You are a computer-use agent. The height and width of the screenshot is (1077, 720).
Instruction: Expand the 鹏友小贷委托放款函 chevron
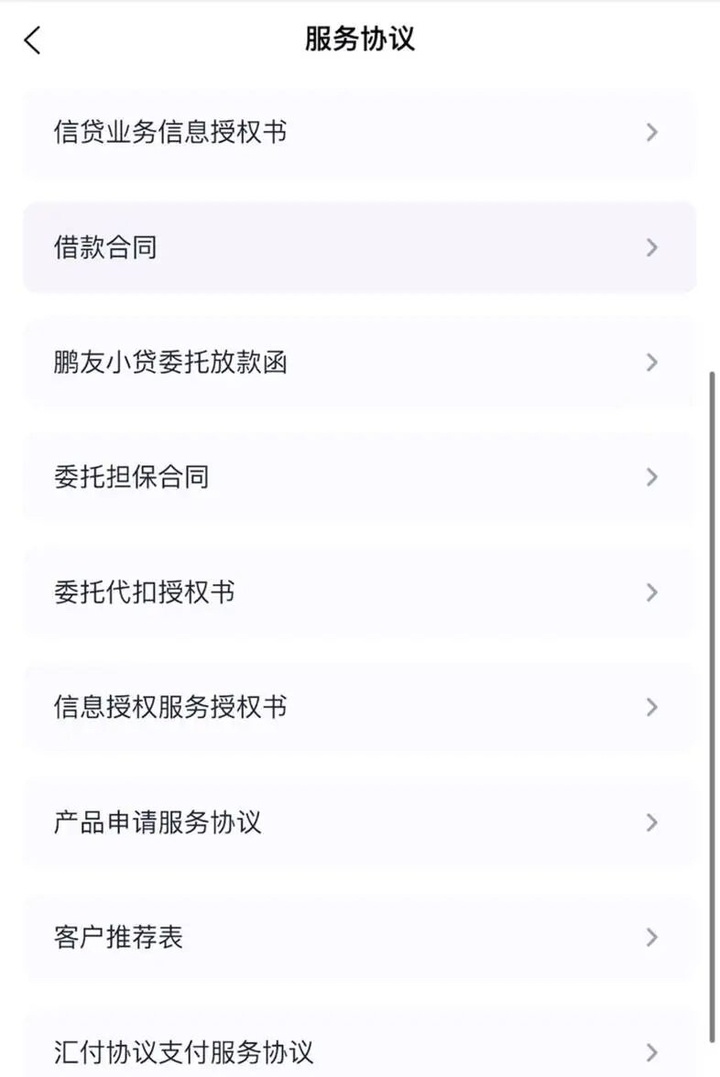[652, 362]
